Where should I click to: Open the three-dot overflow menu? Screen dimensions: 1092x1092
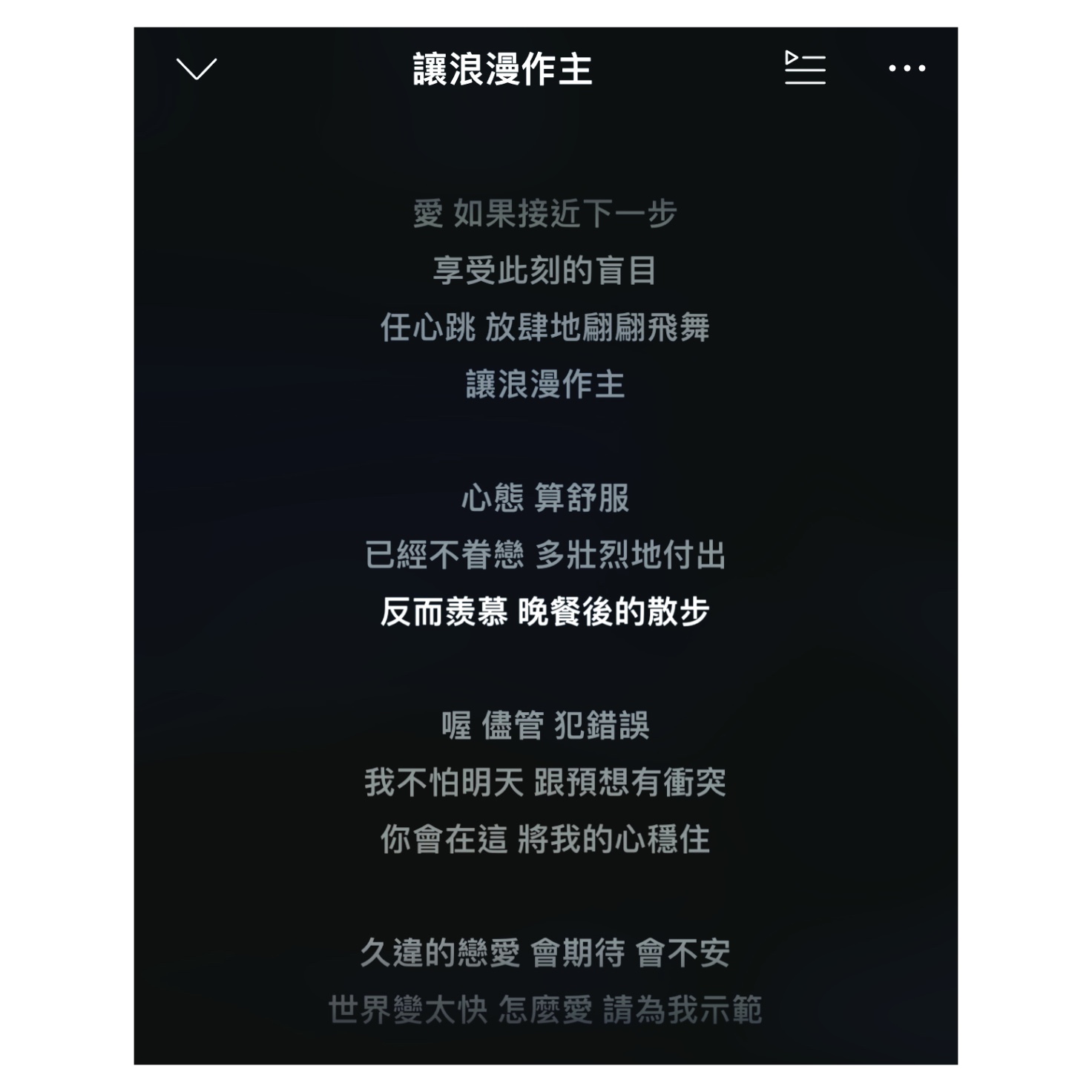pos(907,68)
